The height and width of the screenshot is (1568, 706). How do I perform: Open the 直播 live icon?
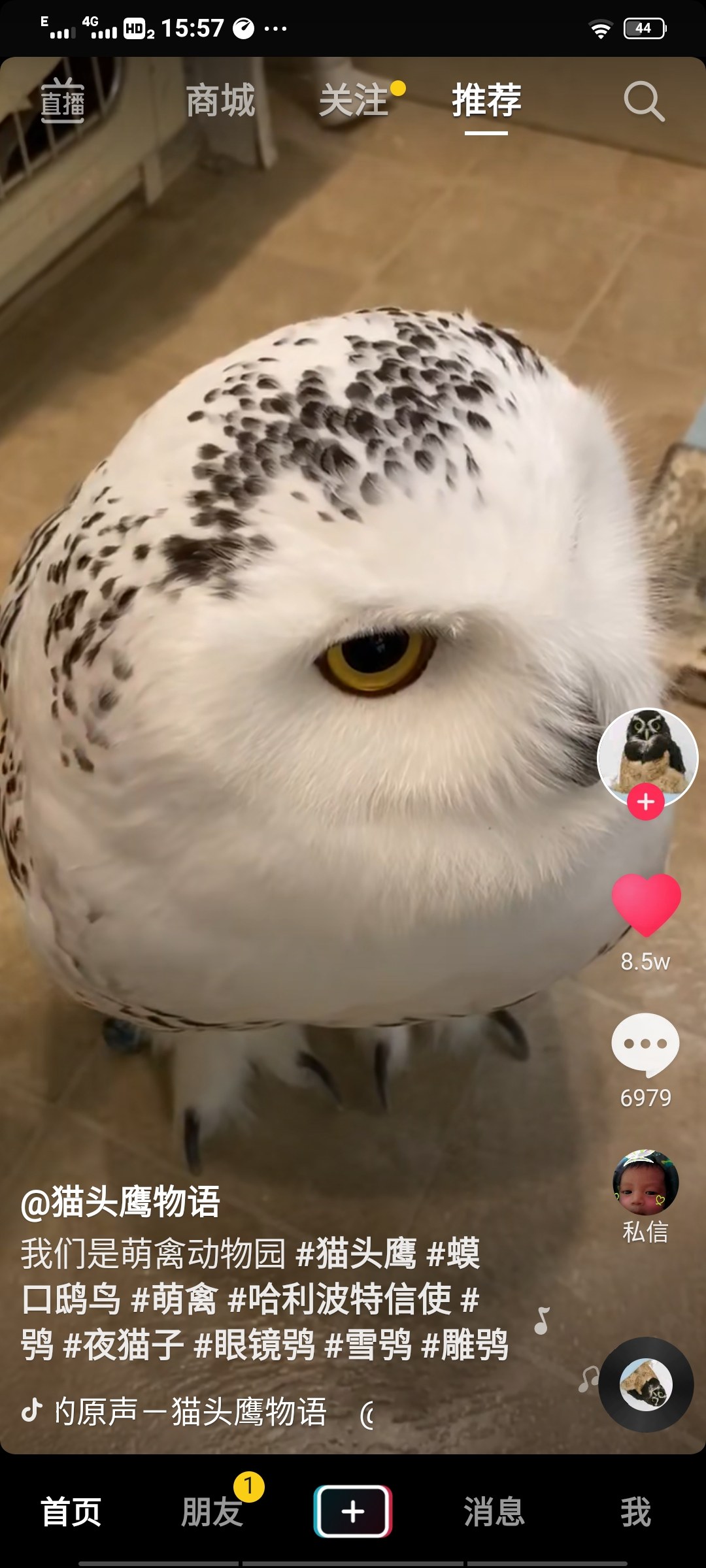tap(63, 101)
